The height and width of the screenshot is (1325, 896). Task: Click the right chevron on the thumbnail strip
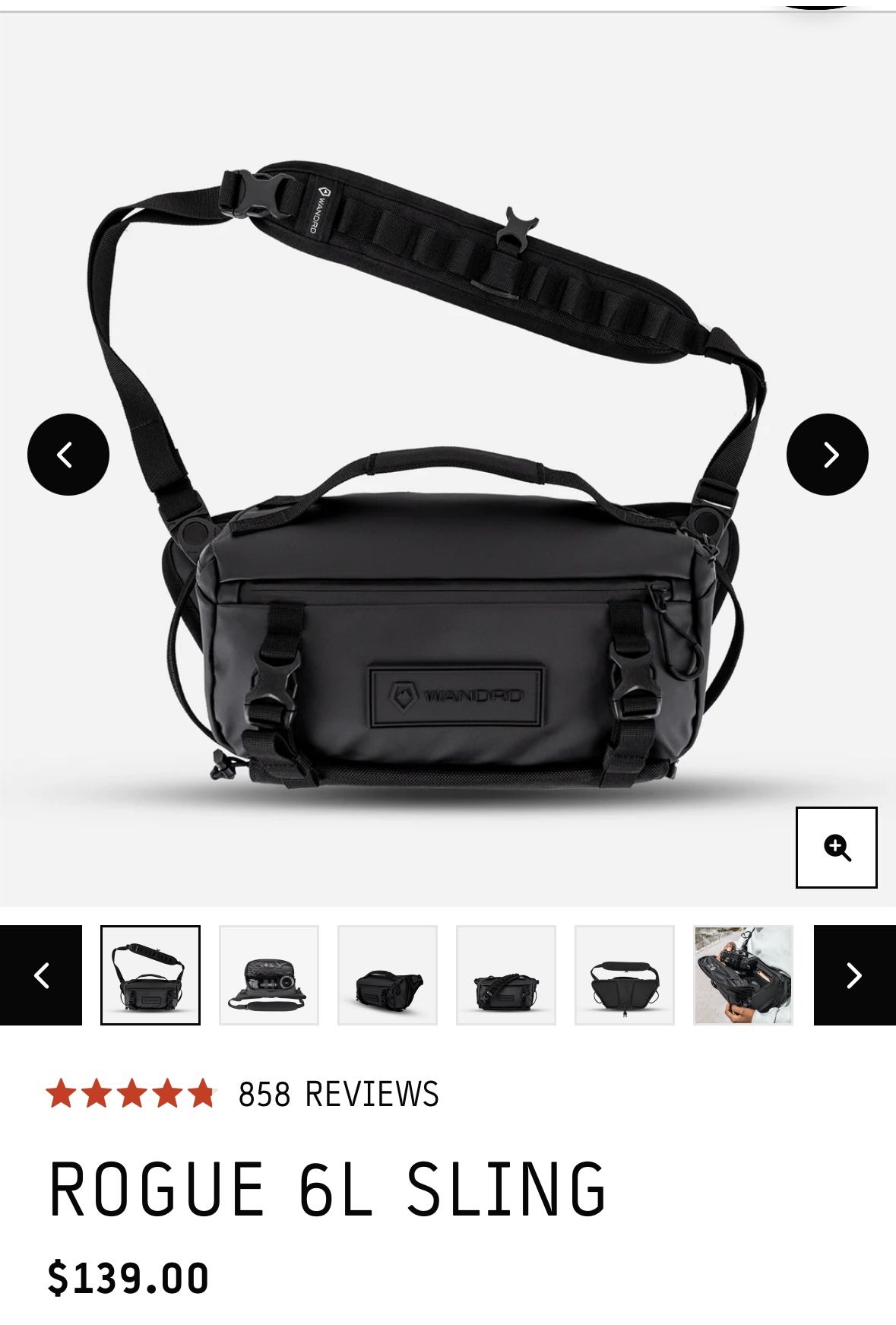point(855,974)
